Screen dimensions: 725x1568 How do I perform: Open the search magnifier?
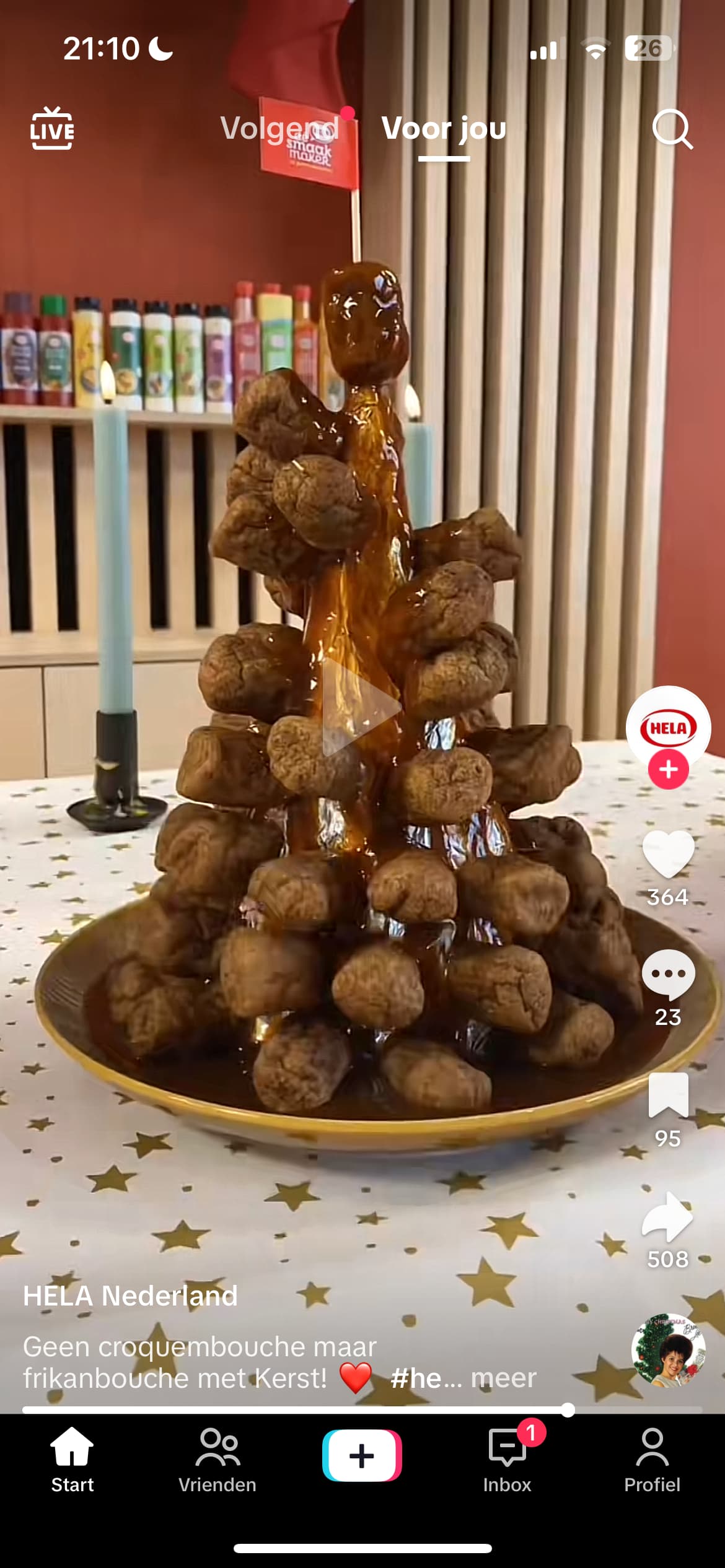click(x=672, y=129)
